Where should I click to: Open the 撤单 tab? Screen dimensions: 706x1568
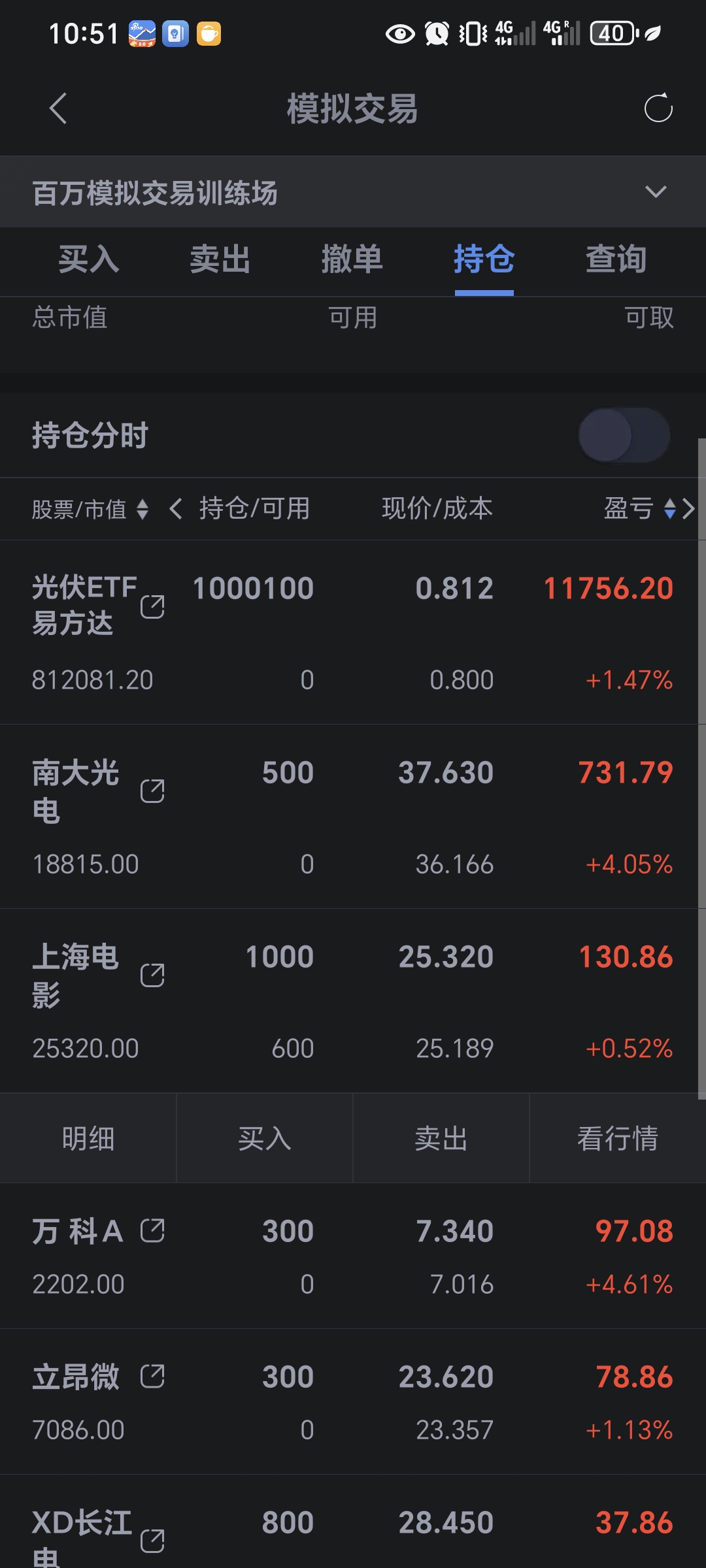(x=352, y=259)
